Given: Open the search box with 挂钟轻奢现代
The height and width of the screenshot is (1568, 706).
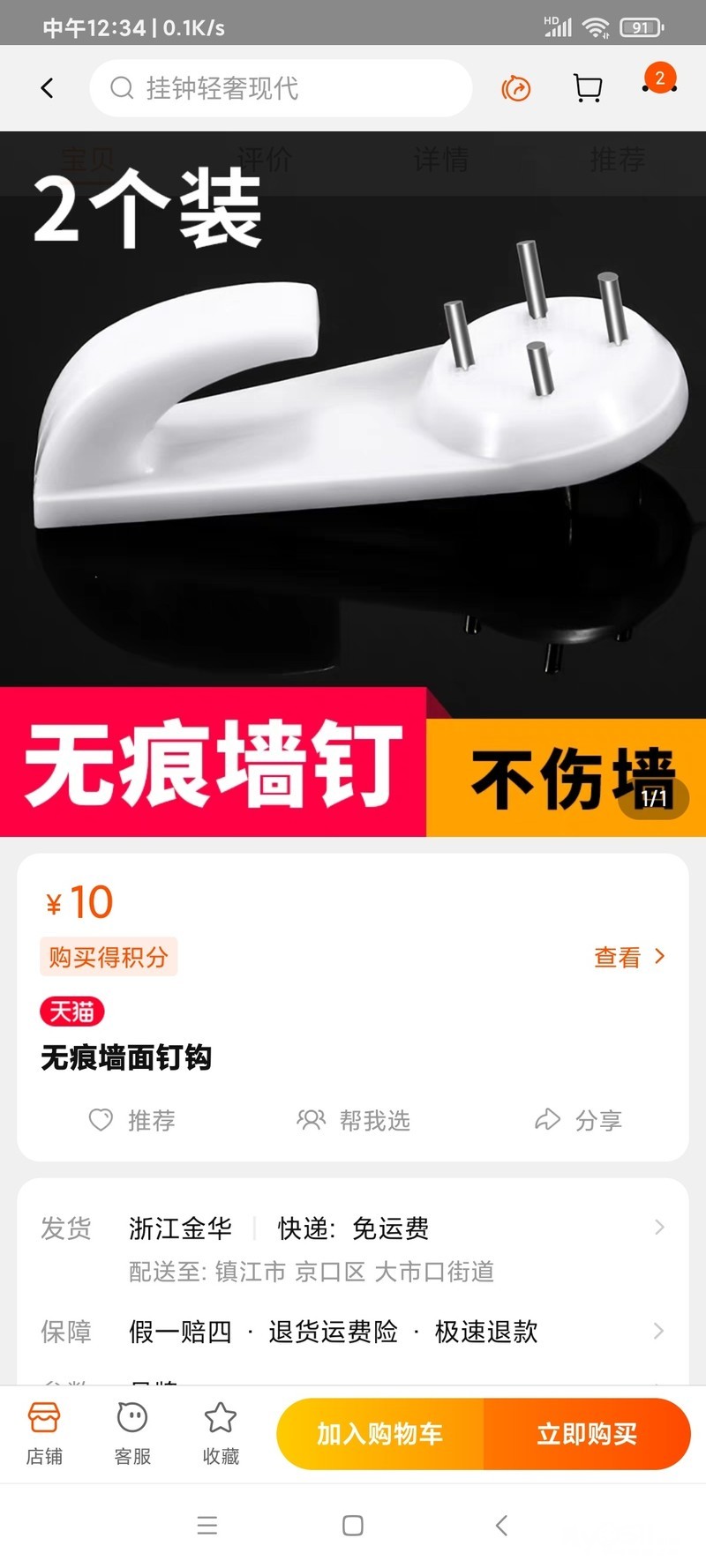Looking at the screenshot, I should (281, 88).
